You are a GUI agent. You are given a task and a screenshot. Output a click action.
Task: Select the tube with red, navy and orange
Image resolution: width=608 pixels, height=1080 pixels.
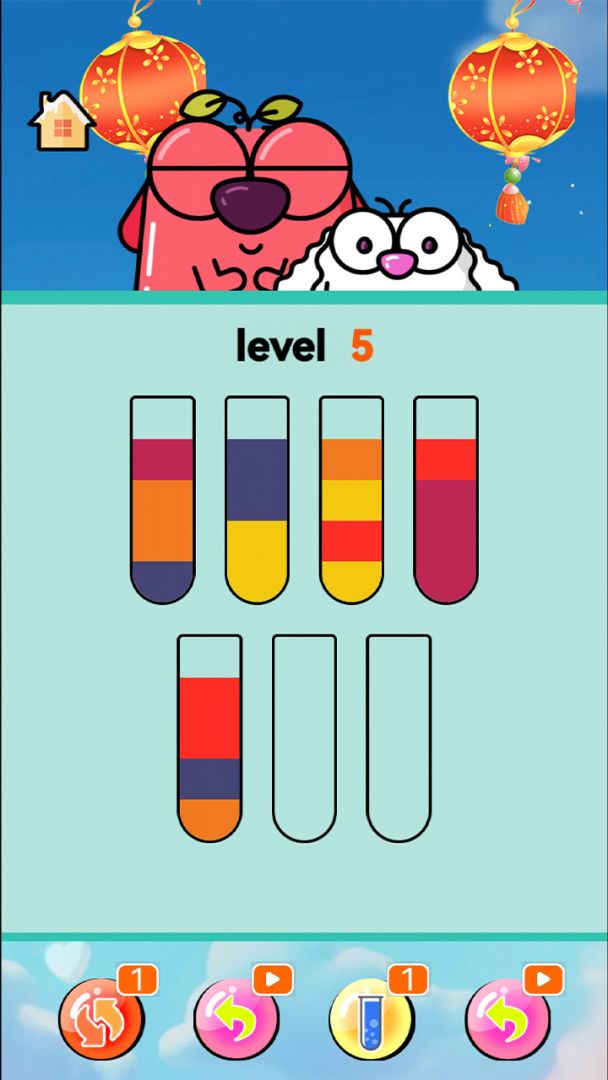[x=210, y=738]
